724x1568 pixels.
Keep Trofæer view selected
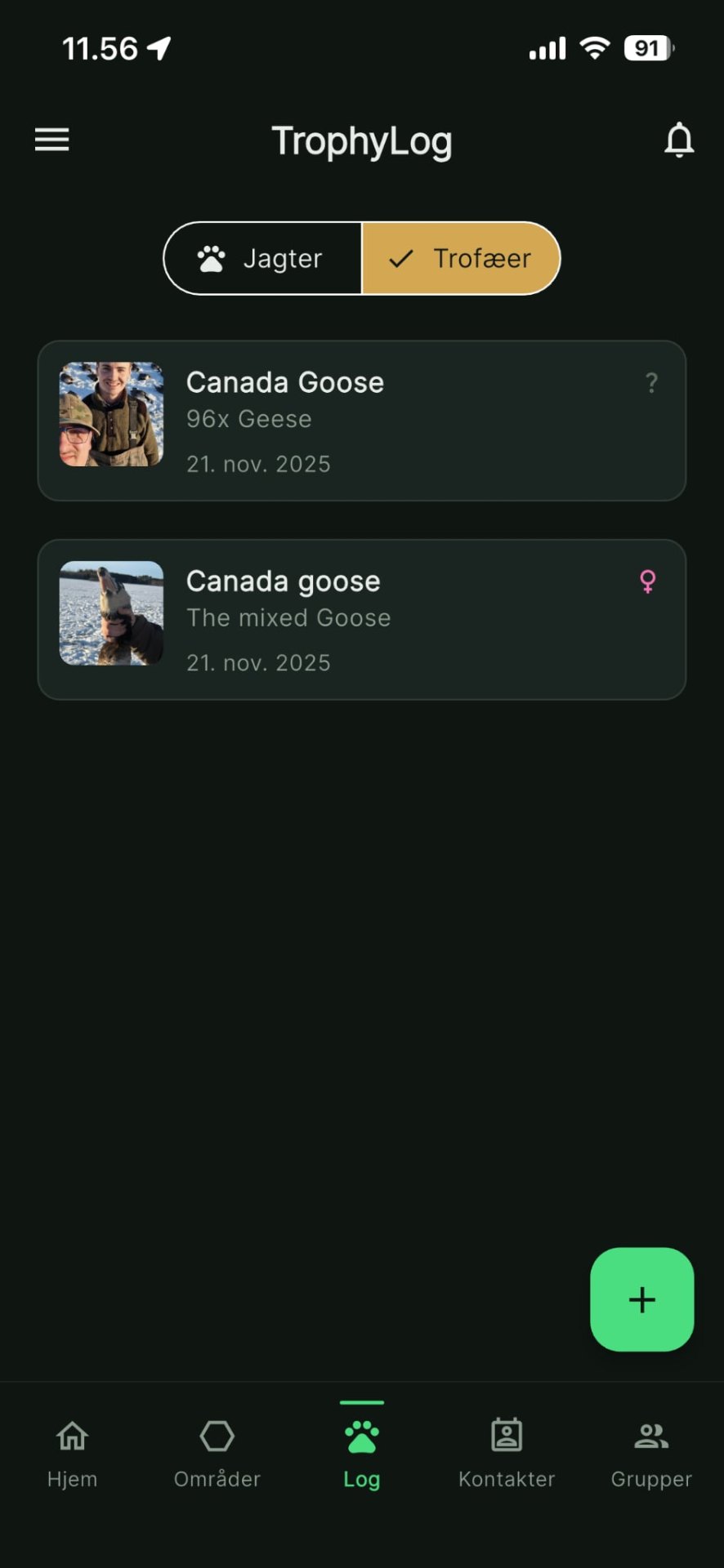[x=460, y=258]
